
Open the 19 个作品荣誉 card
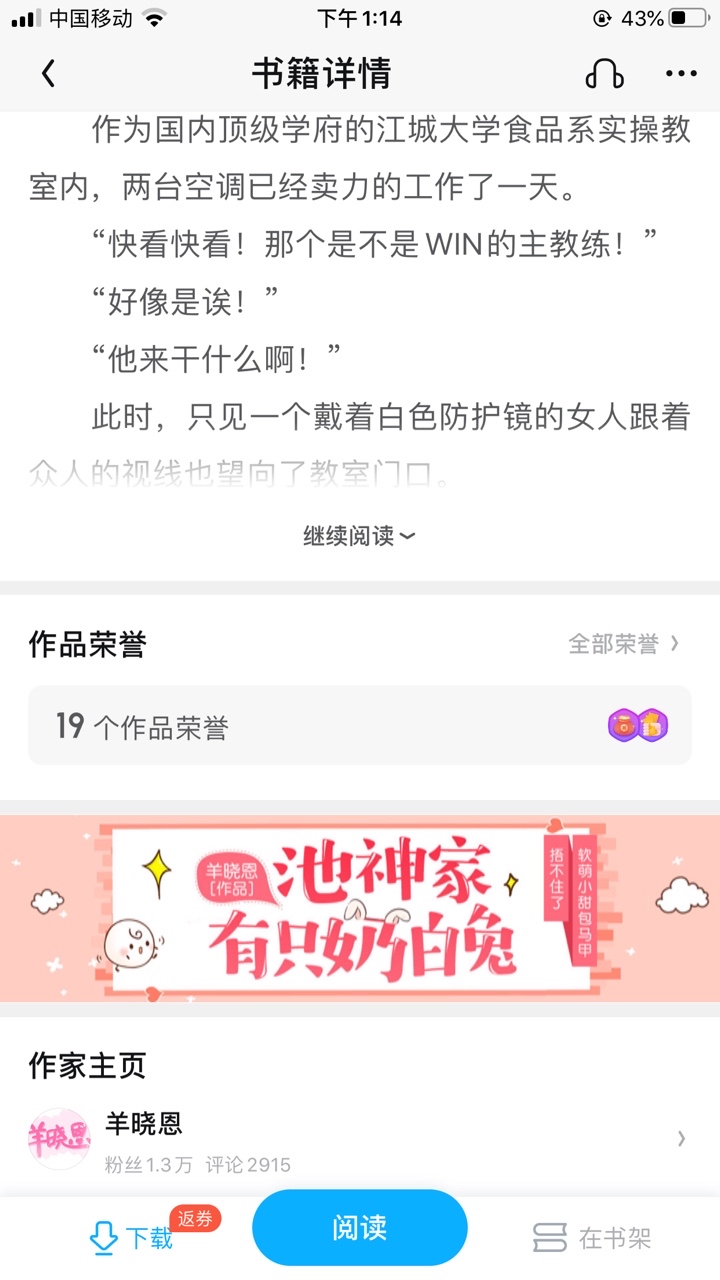(359, 725)
